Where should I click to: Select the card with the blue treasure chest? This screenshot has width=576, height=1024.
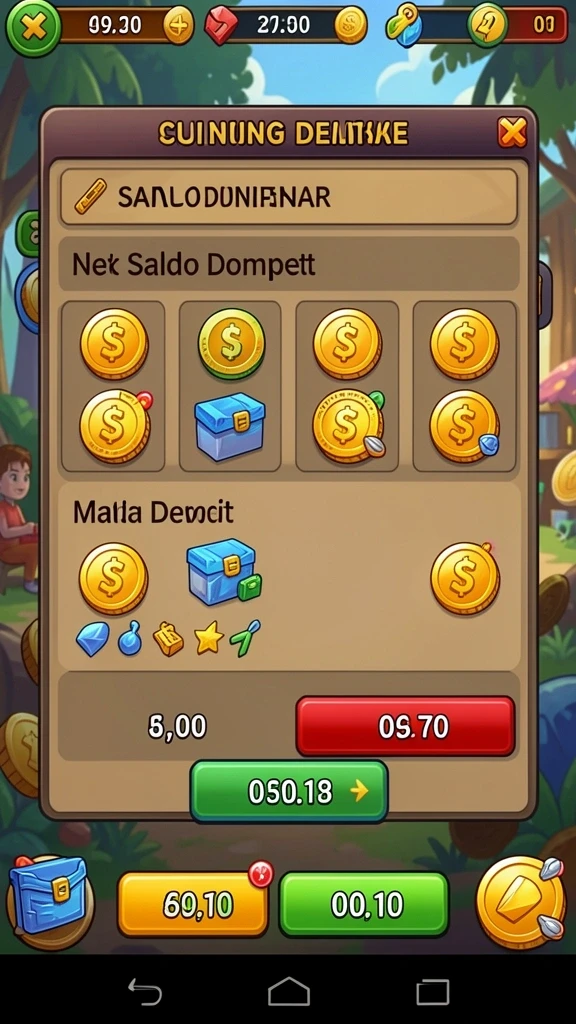230,386
